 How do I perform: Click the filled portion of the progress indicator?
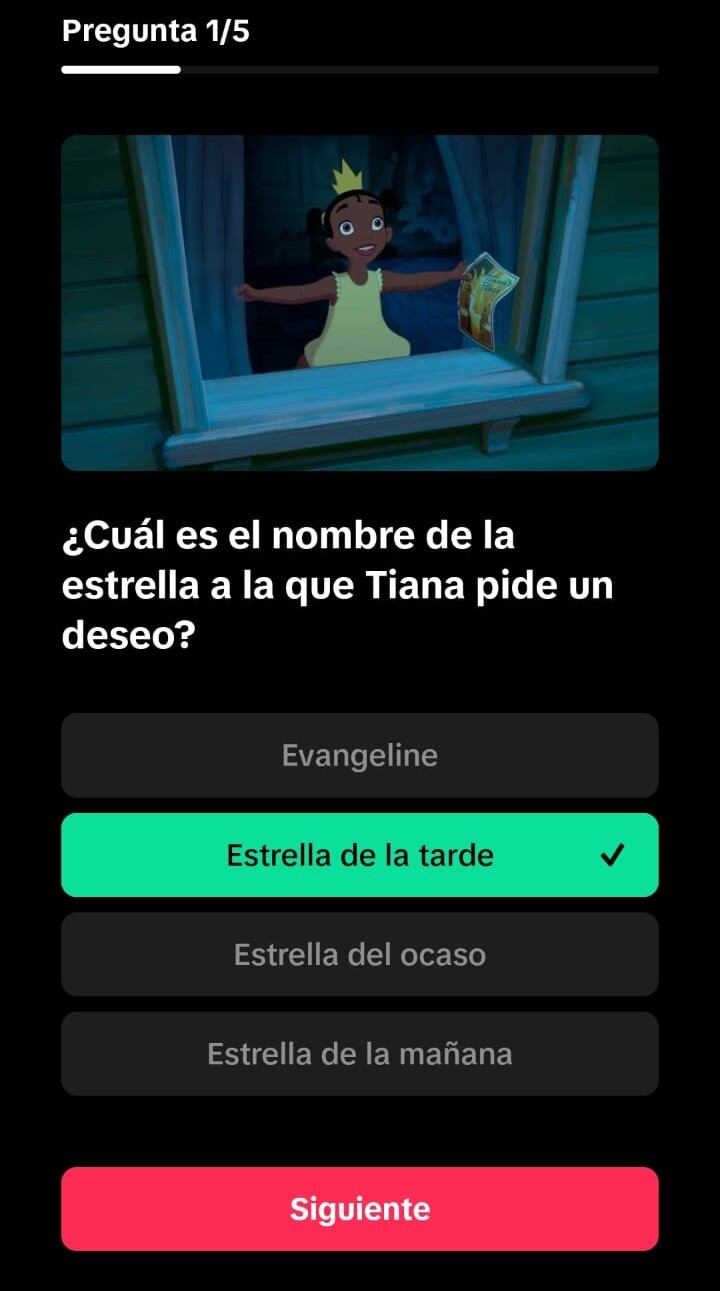click(x=120, y=69)
